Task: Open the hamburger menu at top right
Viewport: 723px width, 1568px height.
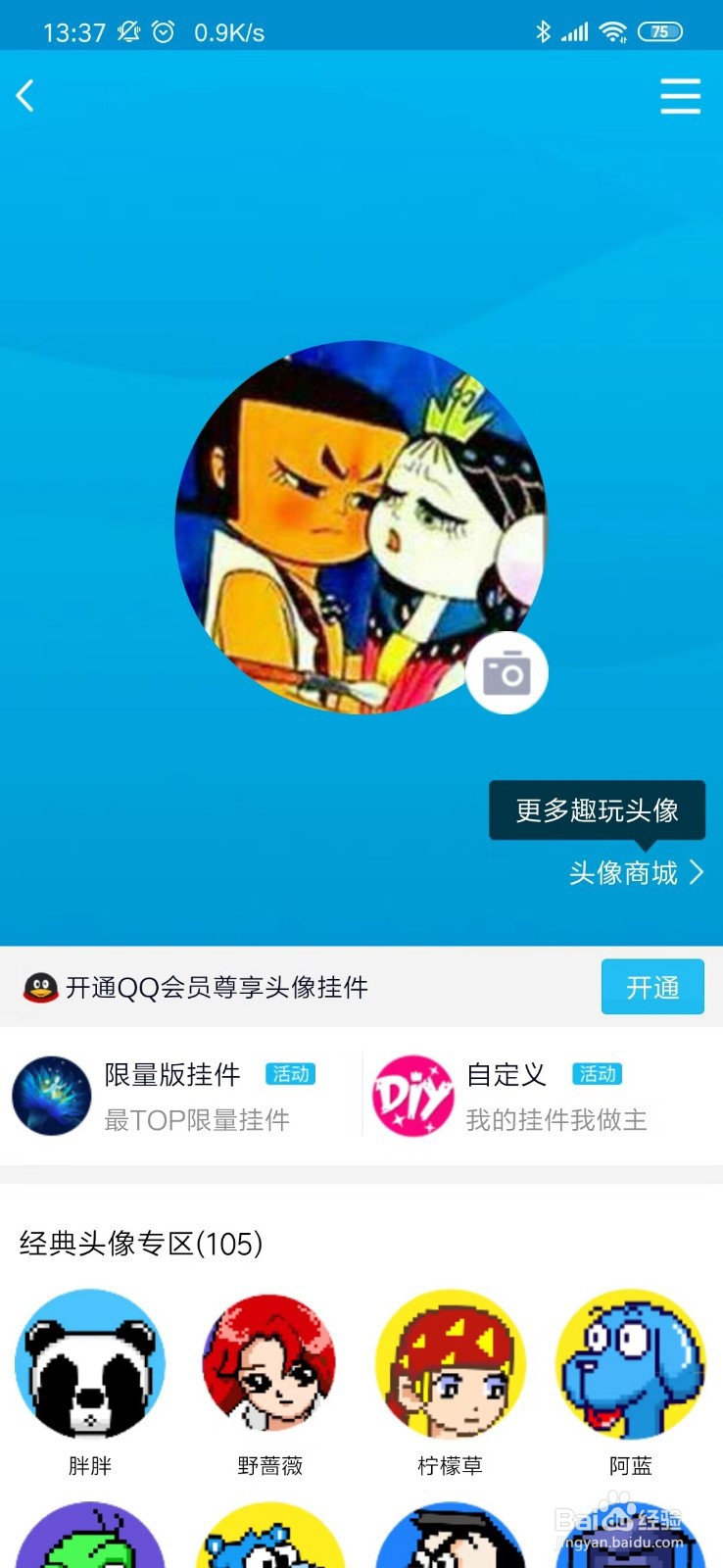Action: tap(681, 97)
